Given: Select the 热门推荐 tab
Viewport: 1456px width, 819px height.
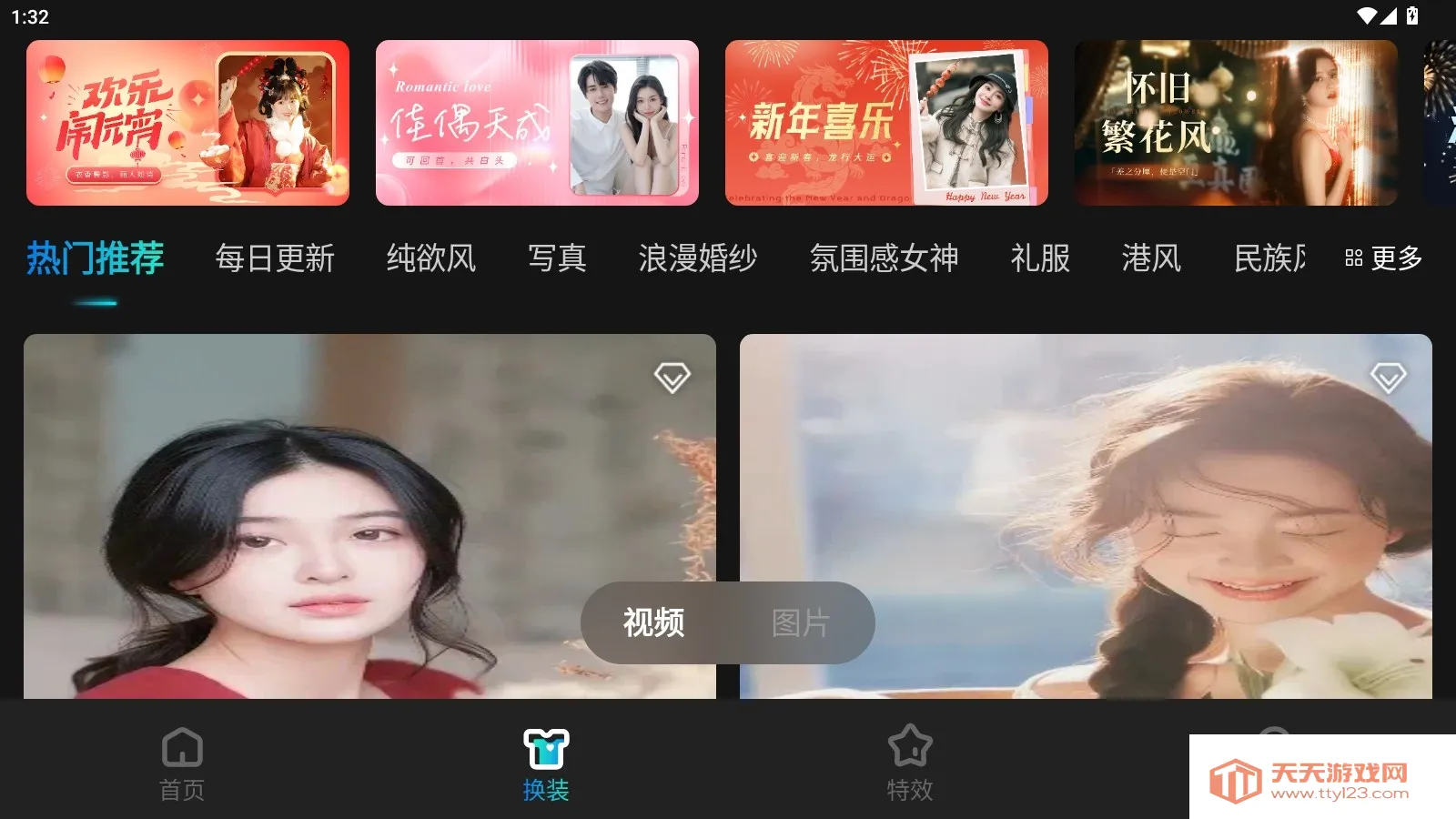Looking at the screenshot, I should 95,258.
